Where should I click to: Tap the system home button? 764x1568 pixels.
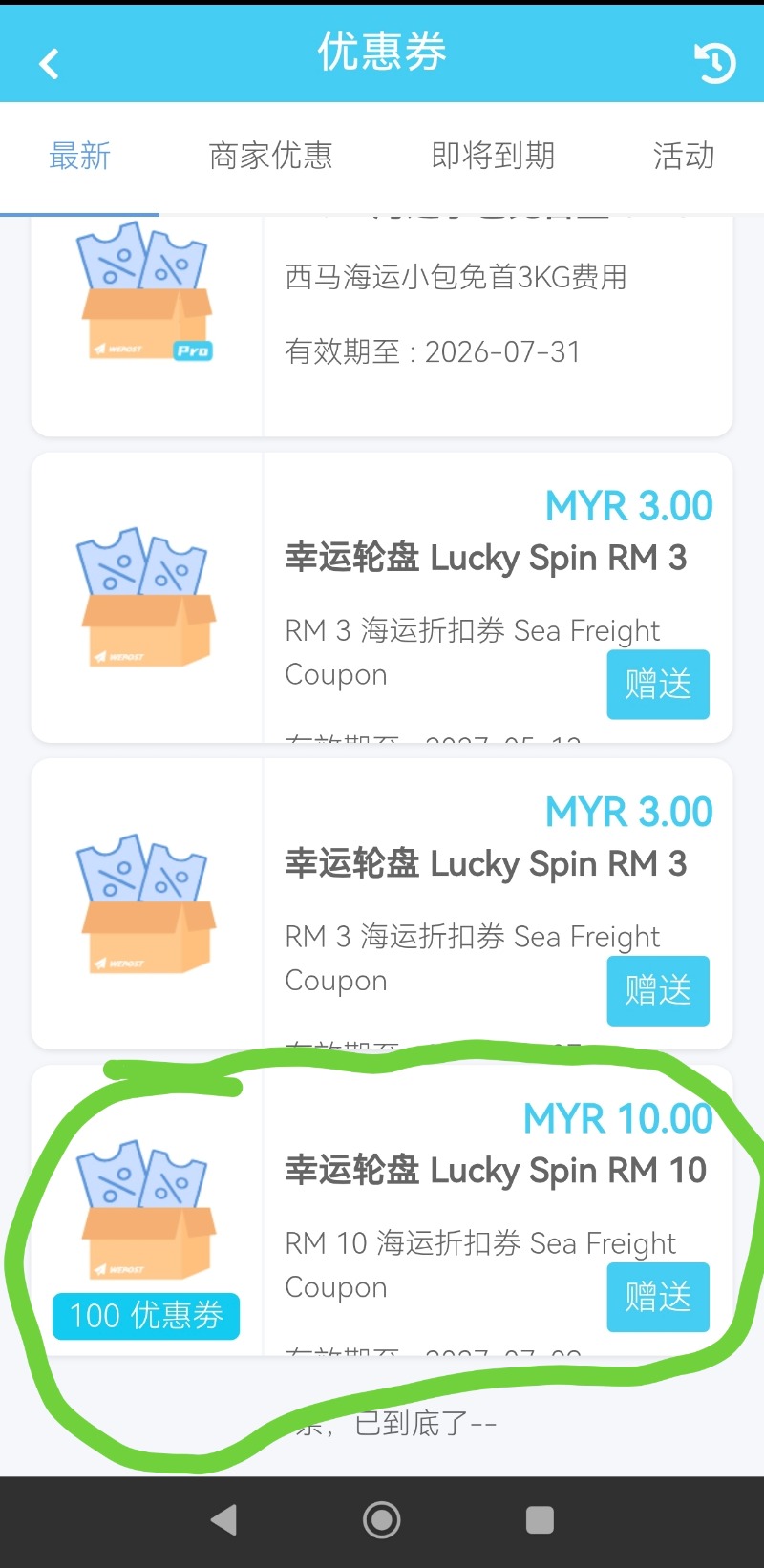click(382, 1519)
